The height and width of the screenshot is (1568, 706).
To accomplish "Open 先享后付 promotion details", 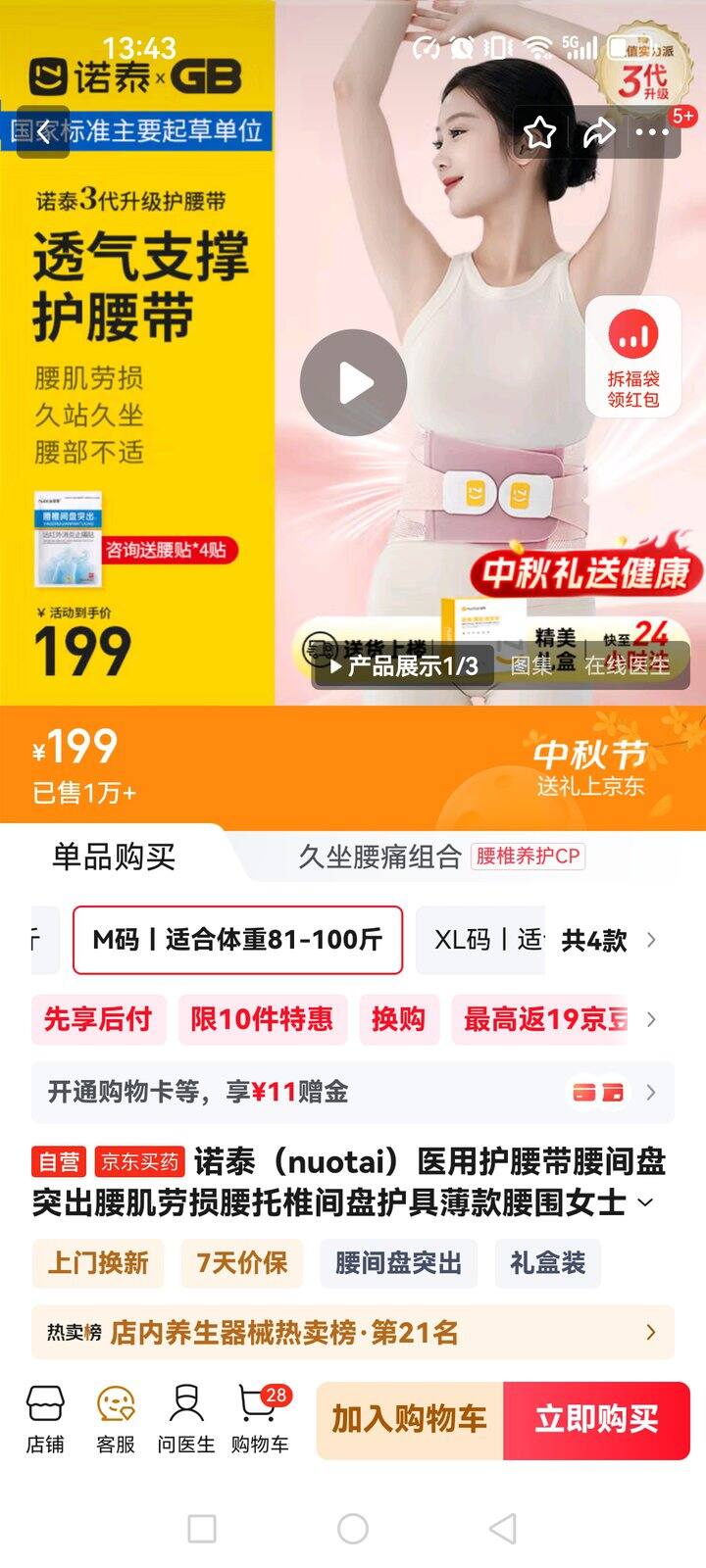I will [98, 1019].
